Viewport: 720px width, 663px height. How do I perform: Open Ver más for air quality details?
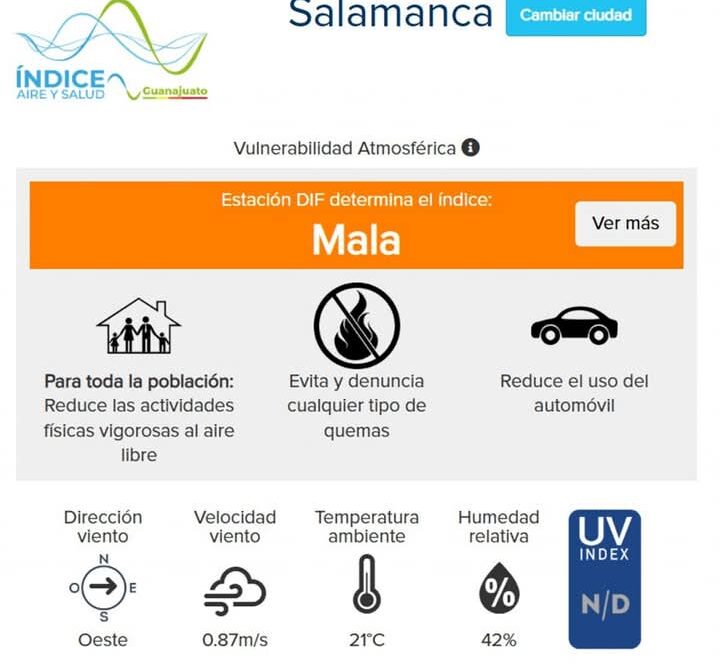(625, 224)
